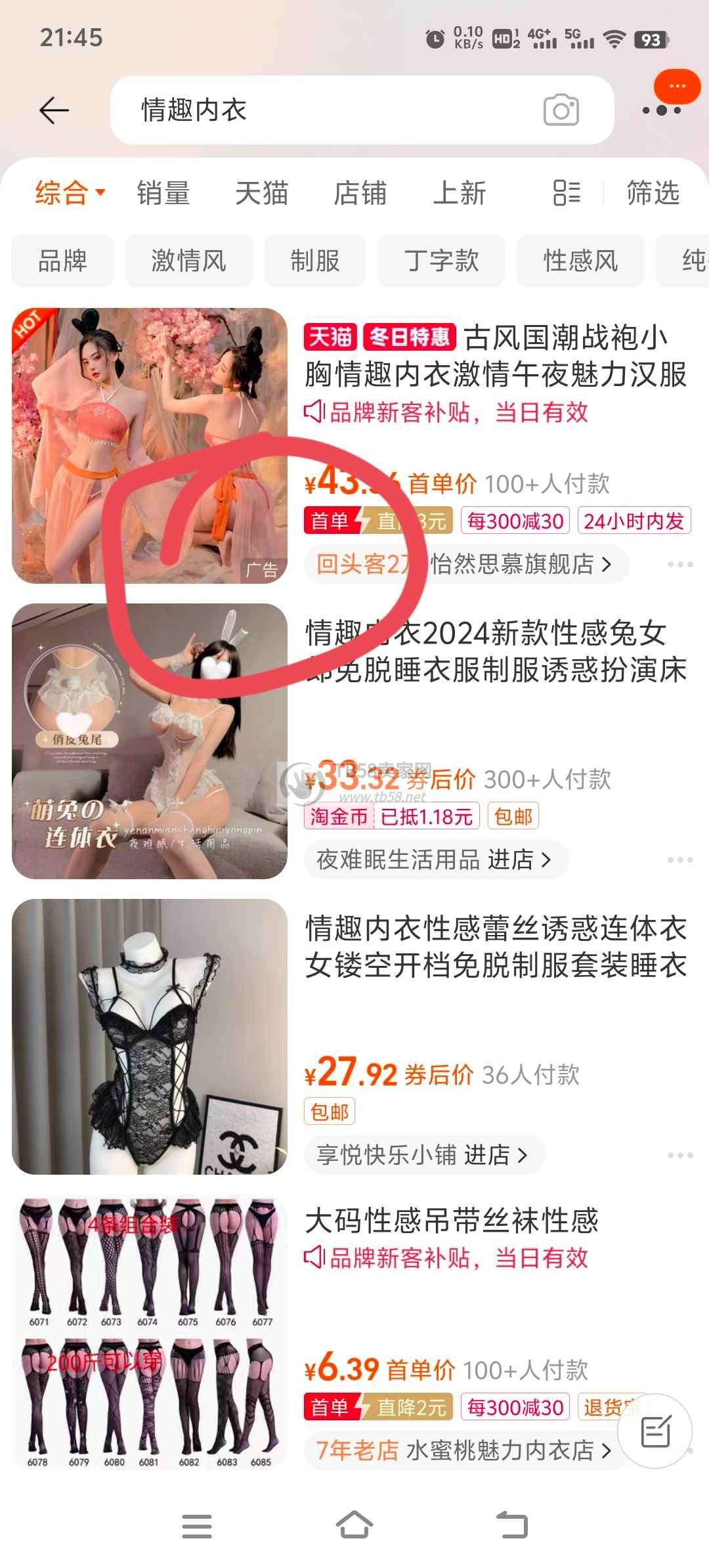Expand the 综合 sort dropdown

point(69,193)
